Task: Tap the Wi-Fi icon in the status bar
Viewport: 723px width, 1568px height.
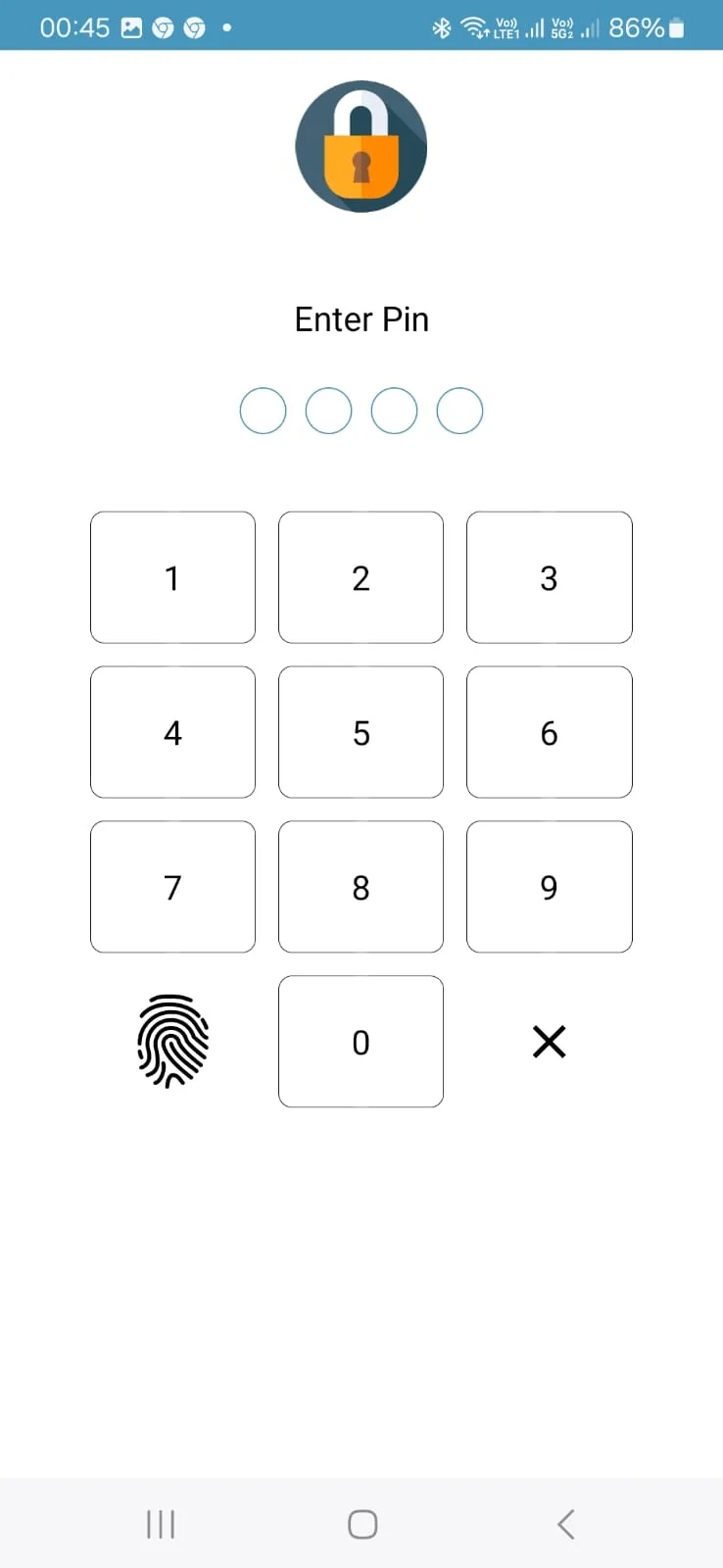Action: pos(476,28)
